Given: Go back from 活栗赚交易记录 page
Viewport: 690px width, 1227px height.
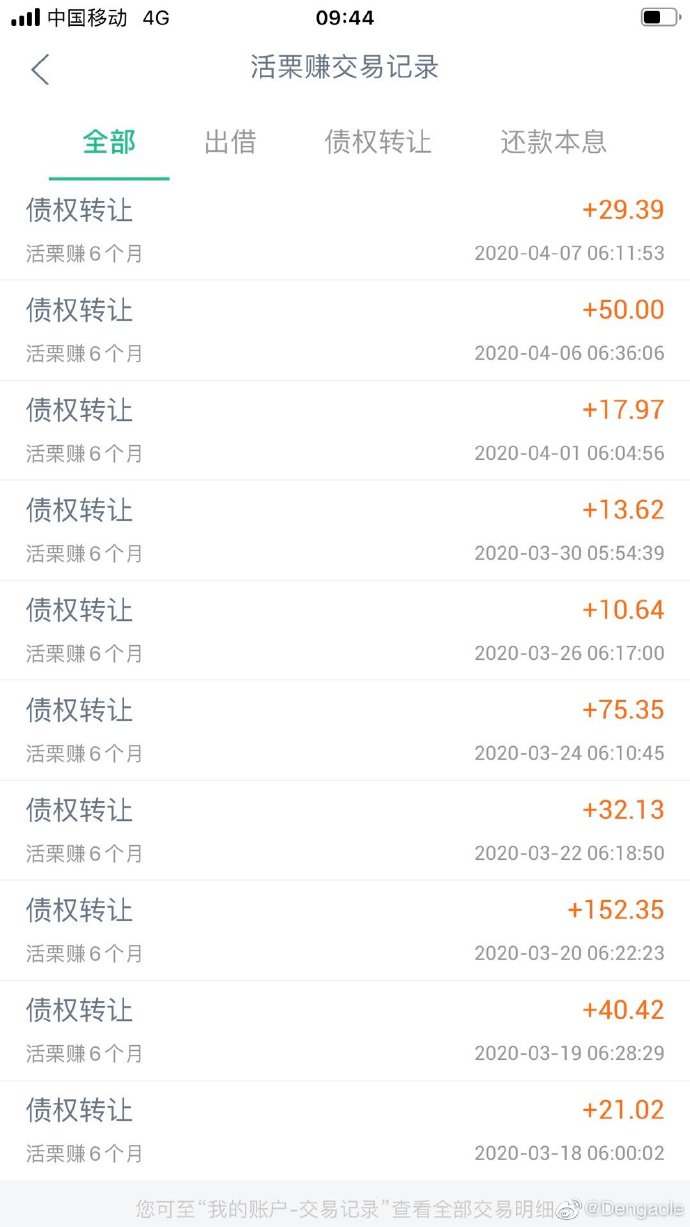Looking at the screenshot, I should point(40,69).
